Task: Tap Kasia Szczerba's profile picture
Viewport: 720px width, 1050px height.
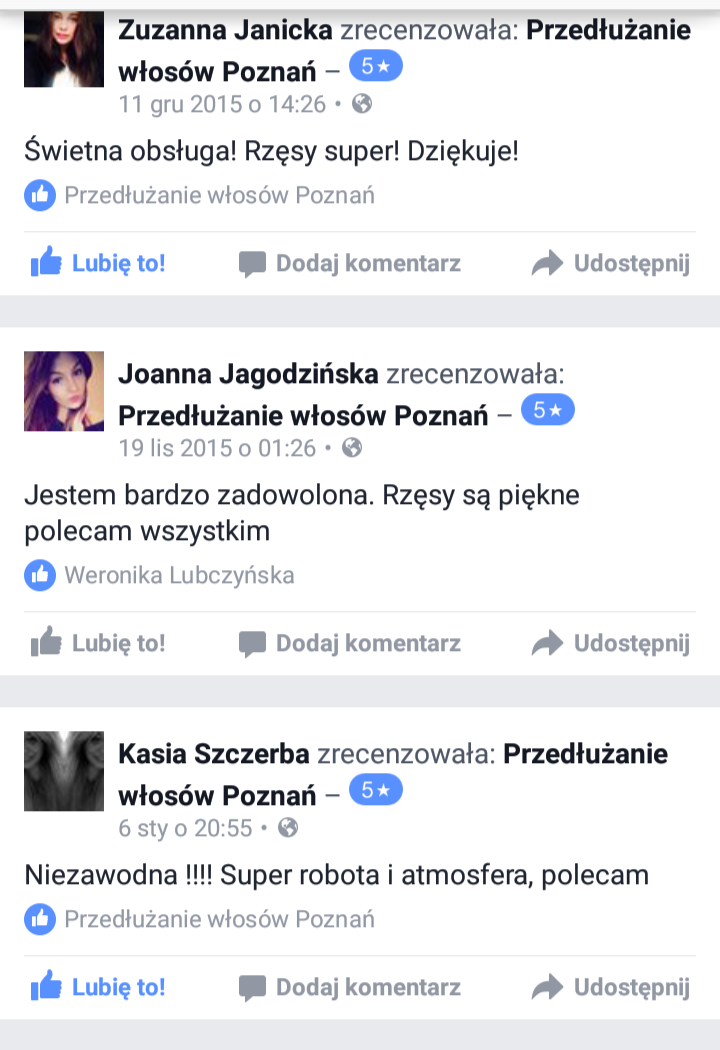Action: coord(64,770)
